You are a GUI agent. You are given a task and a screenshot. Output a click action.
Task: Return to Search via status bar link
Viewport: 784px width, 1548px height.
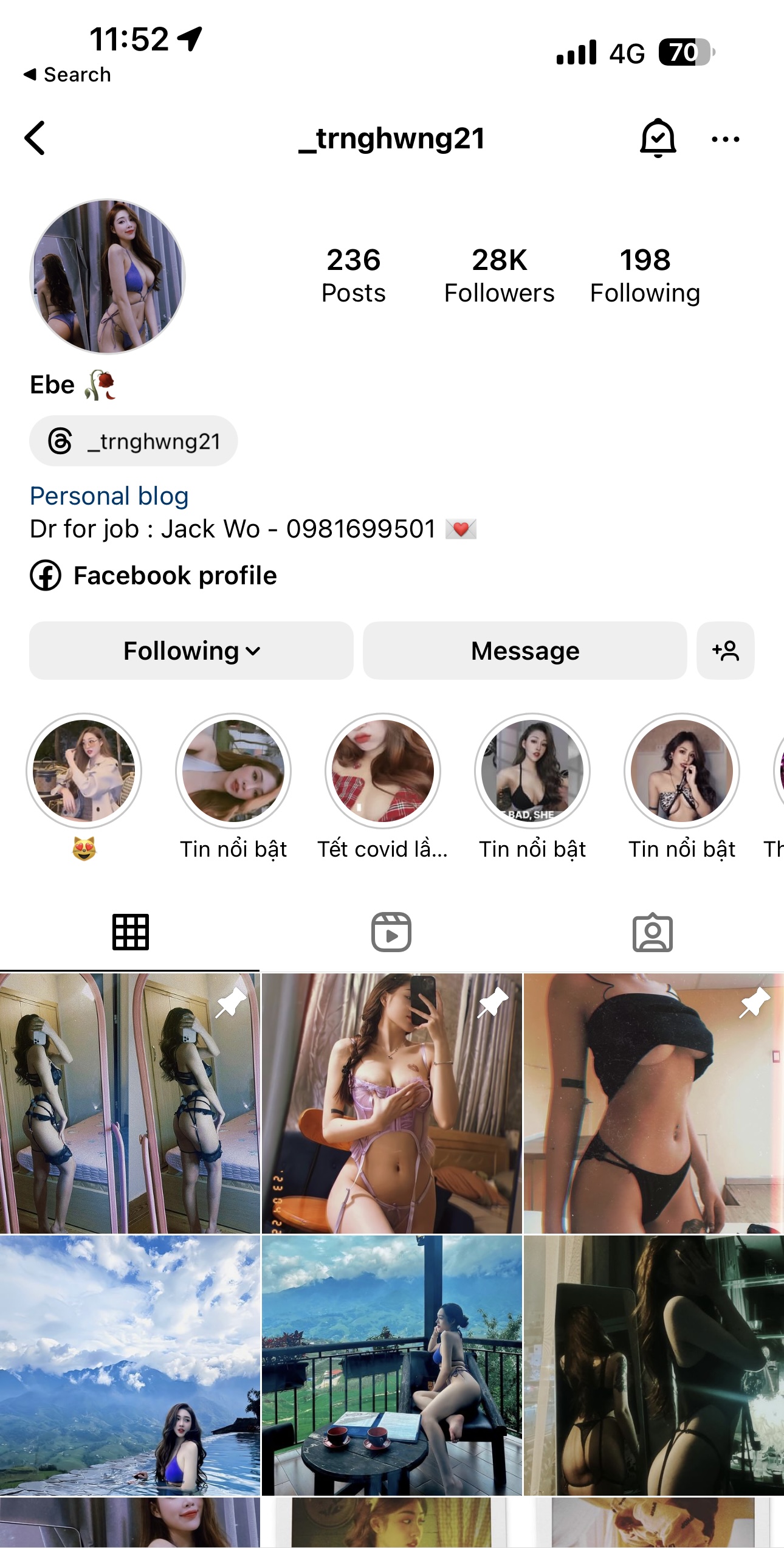67,75
